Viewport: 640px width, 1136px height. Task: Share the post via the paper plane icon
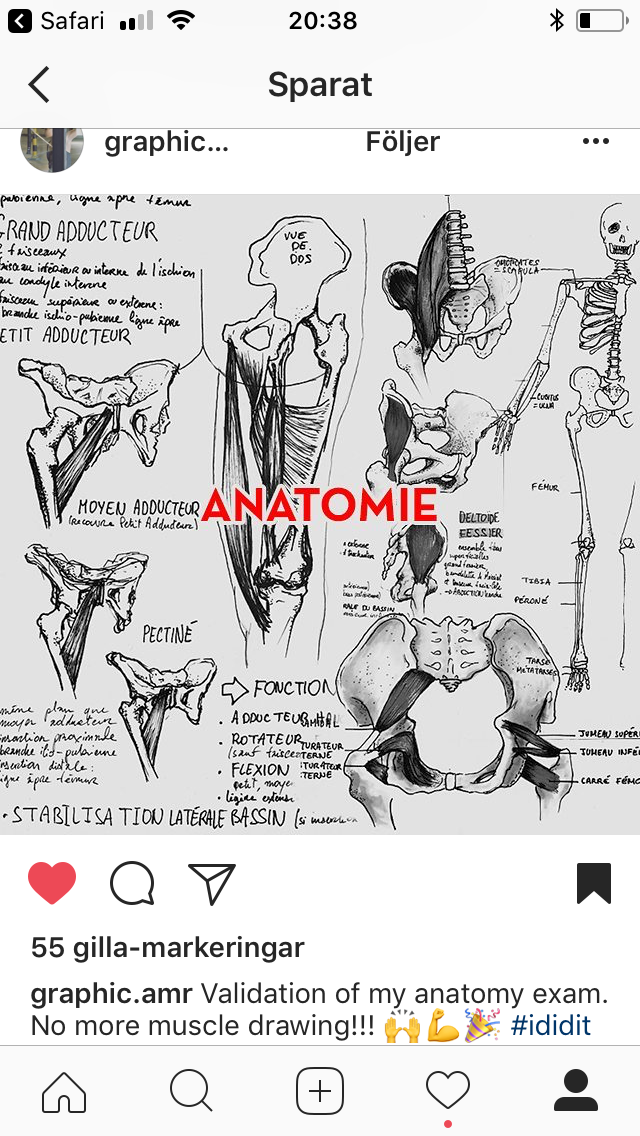tap(212, 883)
